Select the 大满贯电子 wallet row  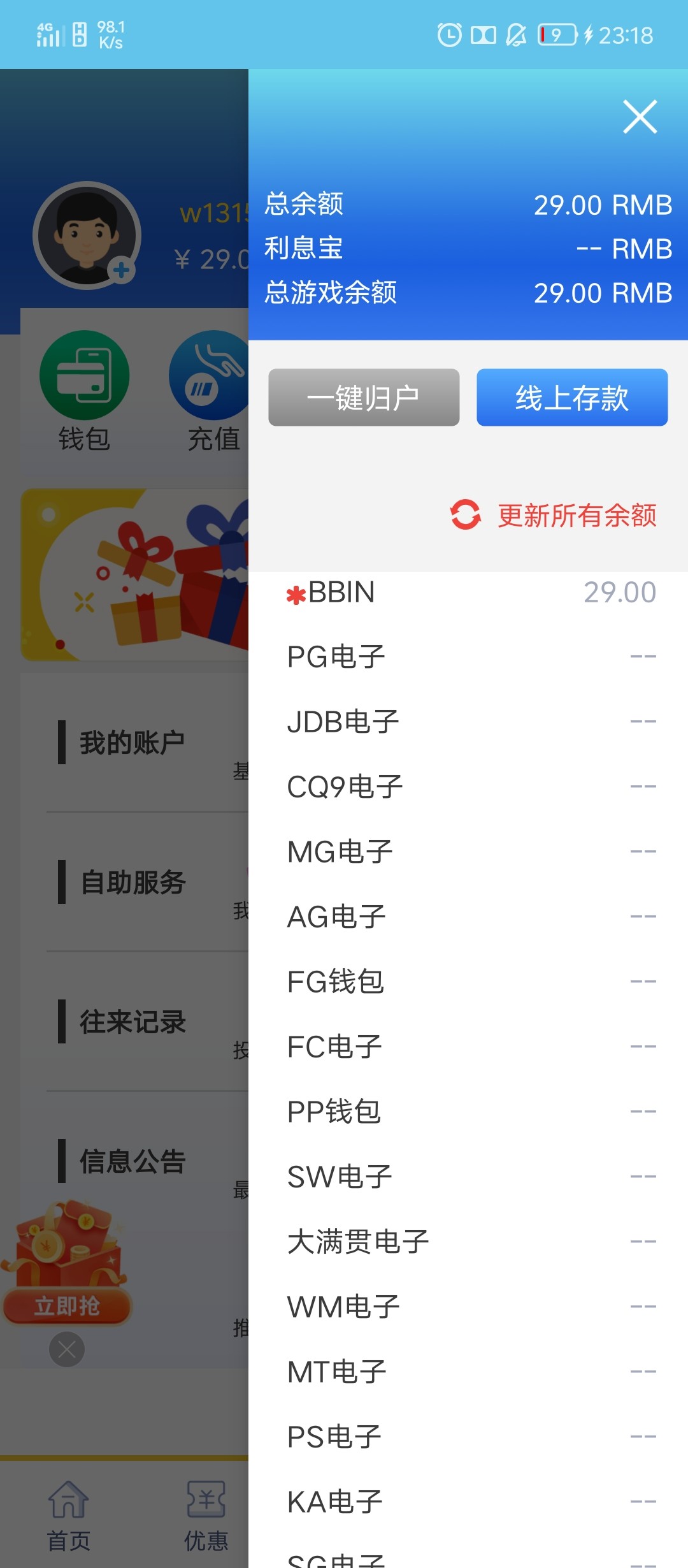pos(468,1242)
